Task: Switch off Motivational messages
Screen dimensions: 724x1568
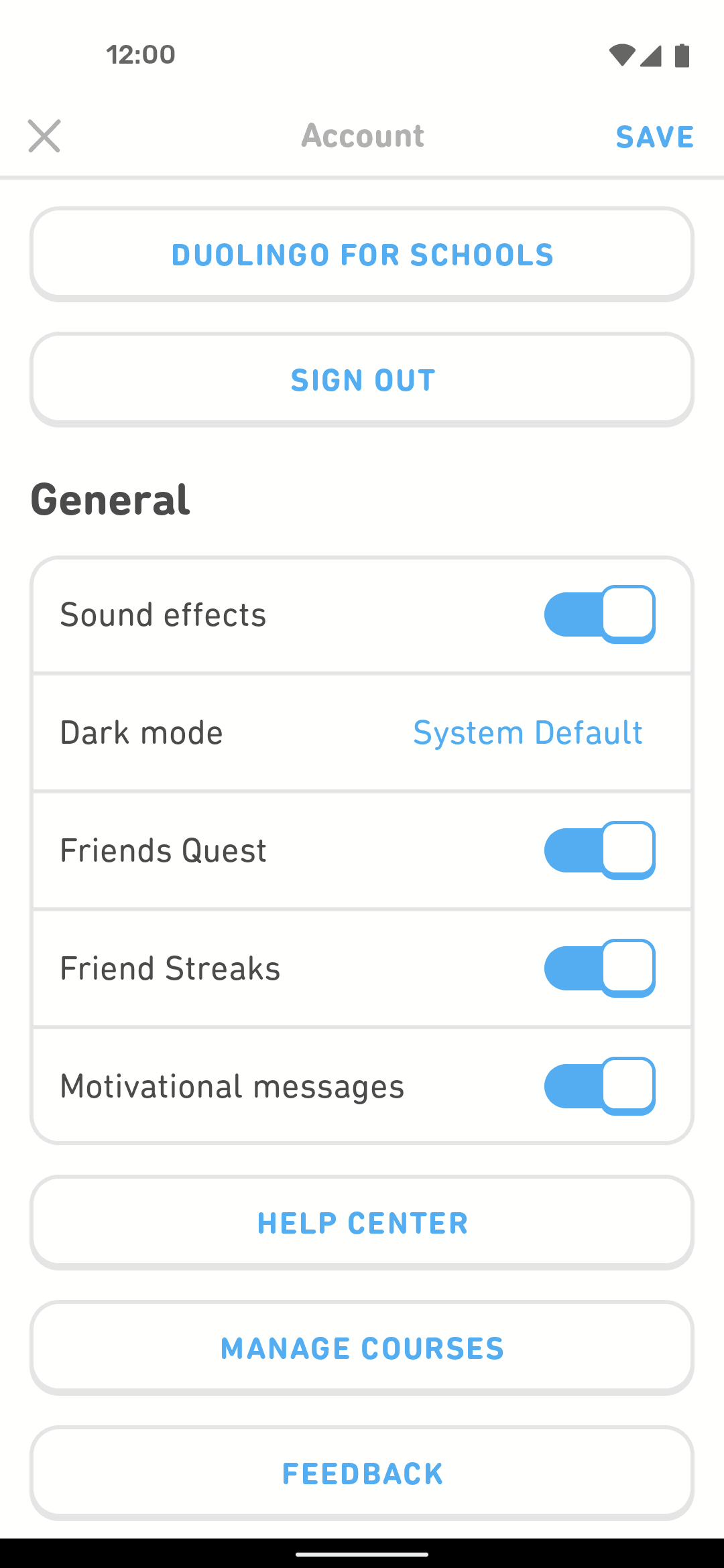Action: click(x=600, y=1086)
